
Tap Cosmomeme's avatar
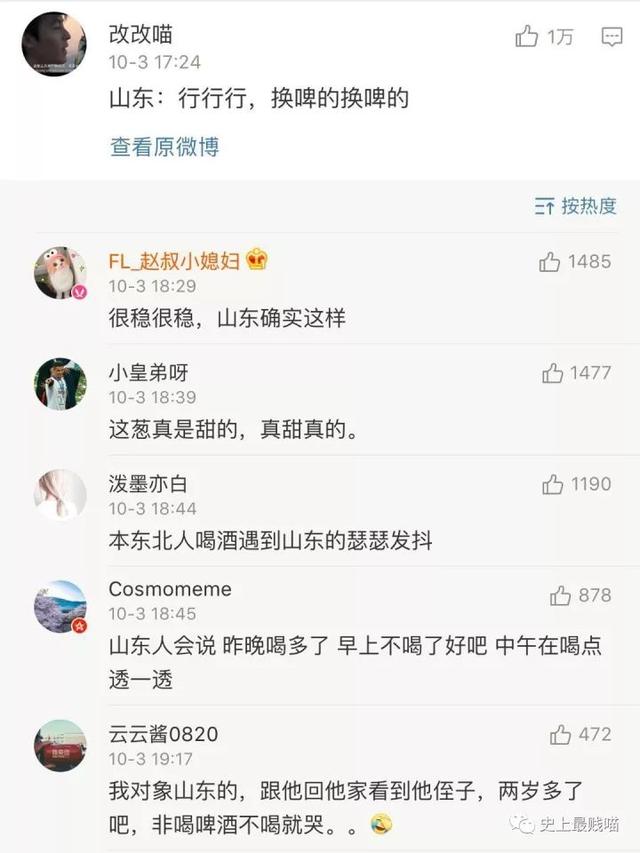(60, 606)
